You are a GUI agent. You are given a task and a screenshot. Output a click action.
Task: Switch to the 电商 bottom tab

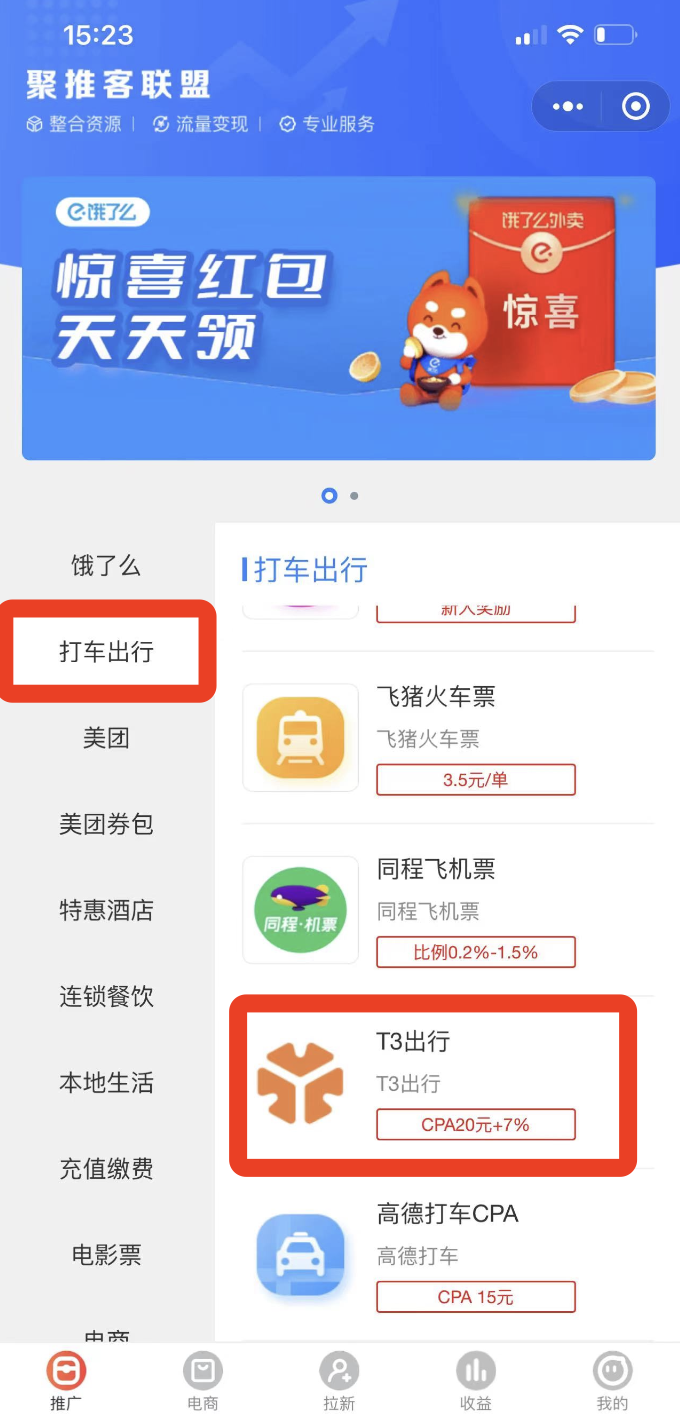pyautogui.click(x=203, y=1383)
